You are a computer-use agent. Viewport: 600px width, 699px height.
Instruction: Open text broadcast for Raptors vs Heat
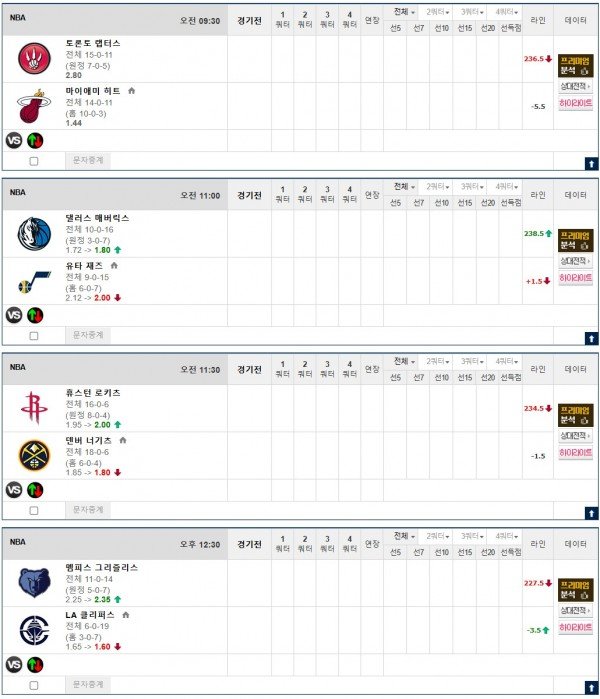point(88,160)
